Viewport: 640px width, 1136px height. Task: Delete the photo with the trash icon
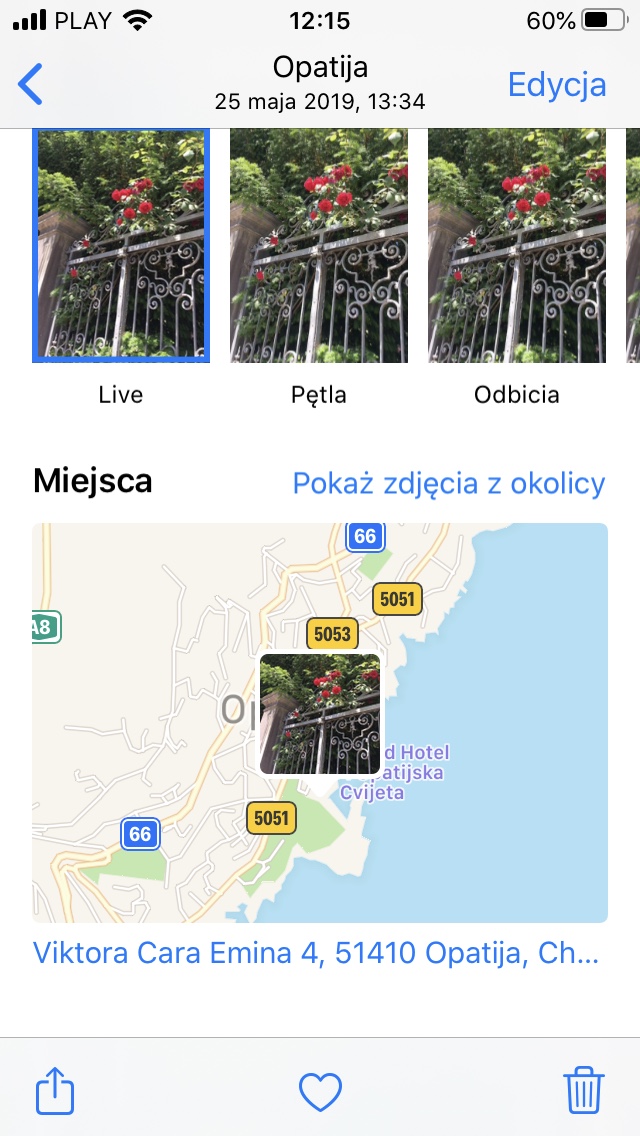[584, 1089]
